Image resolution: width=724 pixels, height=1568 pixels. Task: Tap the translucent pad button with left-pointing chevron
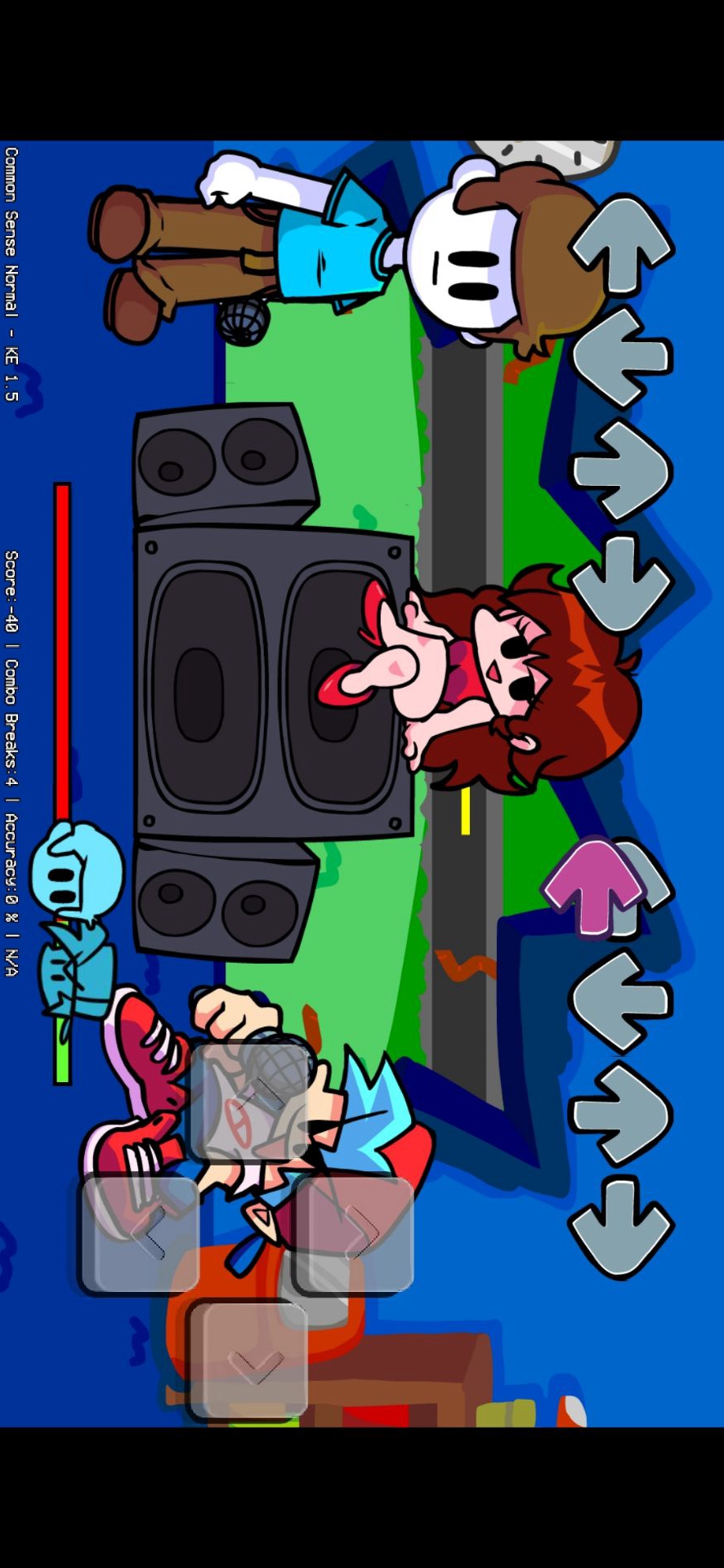pos(140,1234)
